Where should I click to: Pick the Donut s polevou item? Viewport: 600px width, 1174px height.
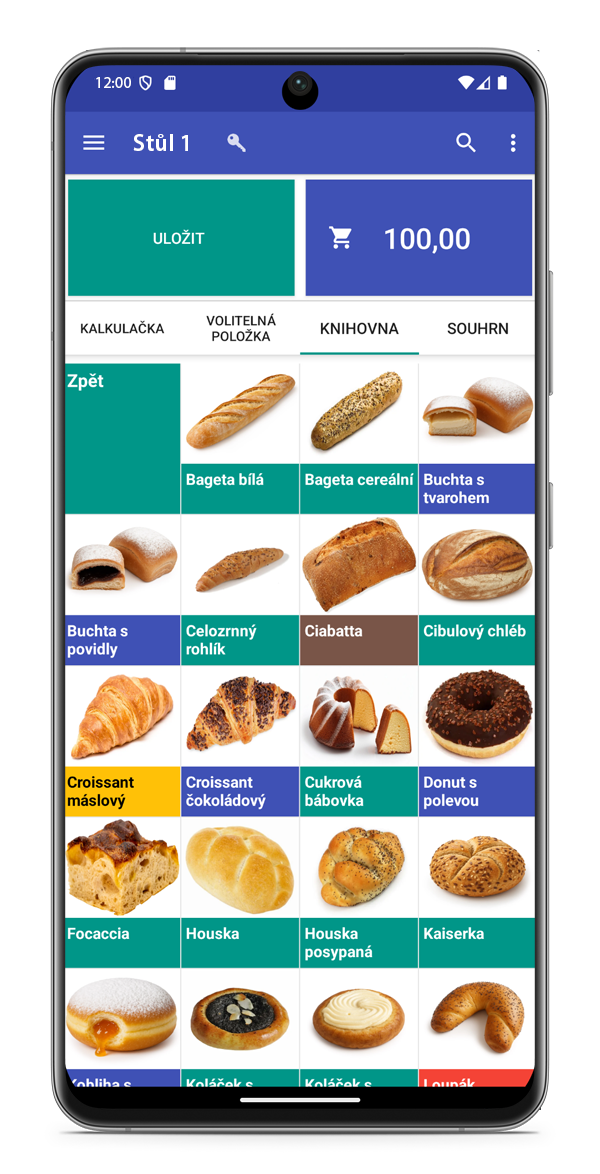click(477, 741)
